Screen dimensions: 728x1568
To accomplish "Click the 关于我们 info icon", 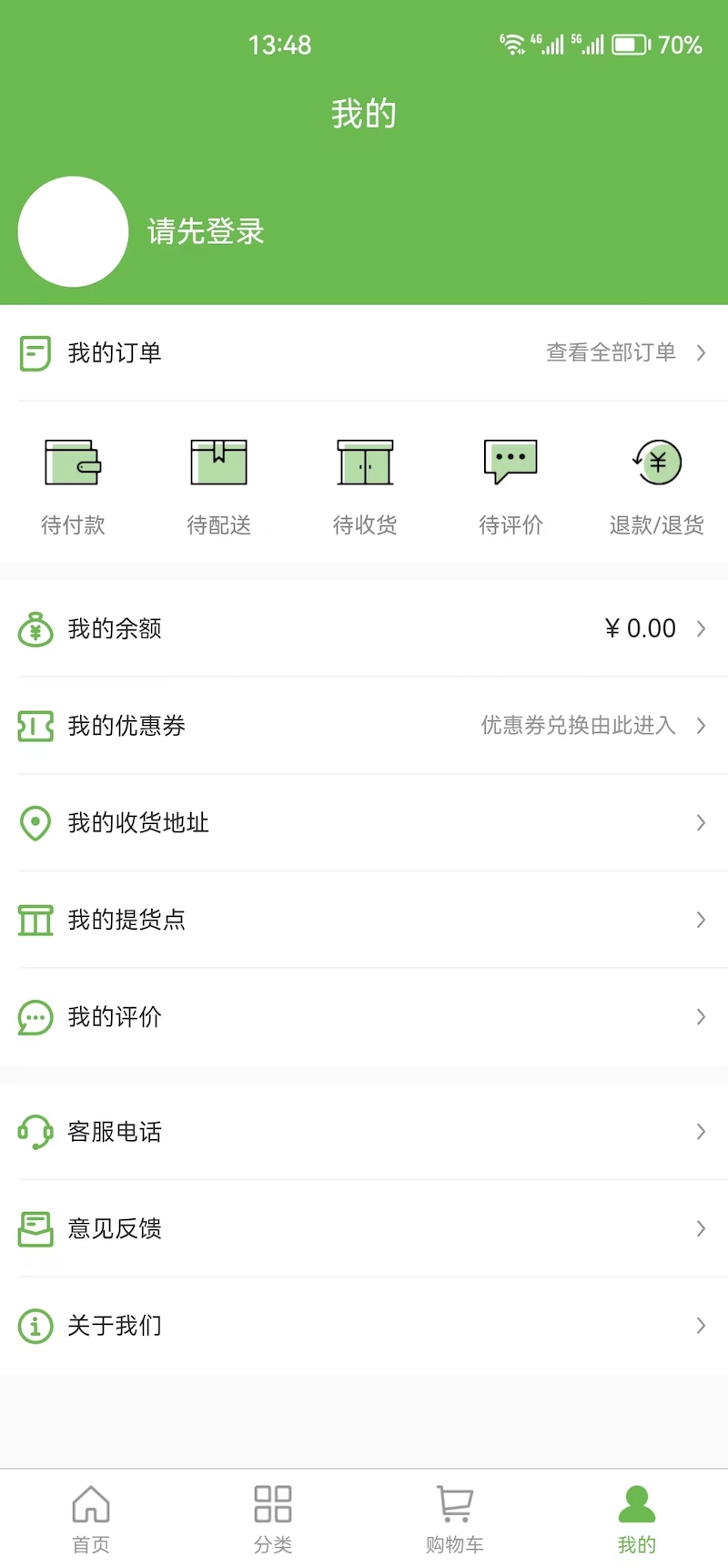I will [35, 1326].
